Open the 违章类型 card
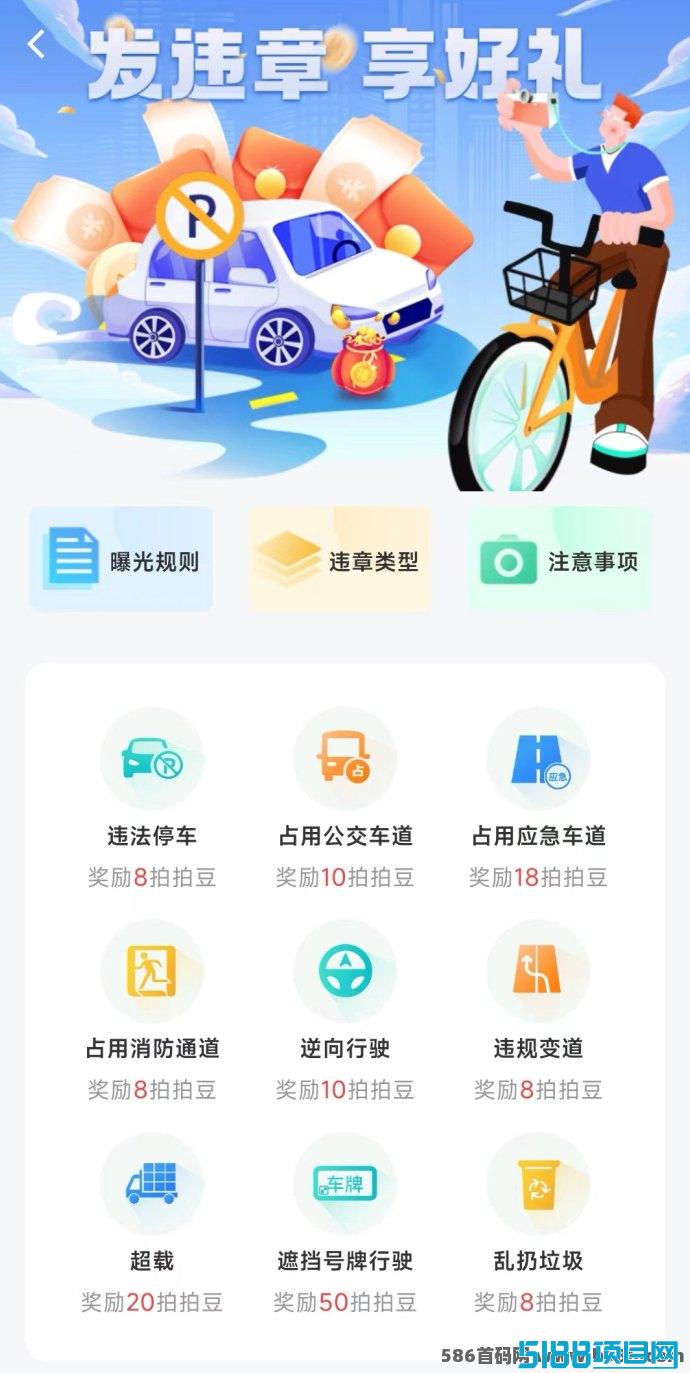Viewport: 690px width, 1373px height. (340, 559)
